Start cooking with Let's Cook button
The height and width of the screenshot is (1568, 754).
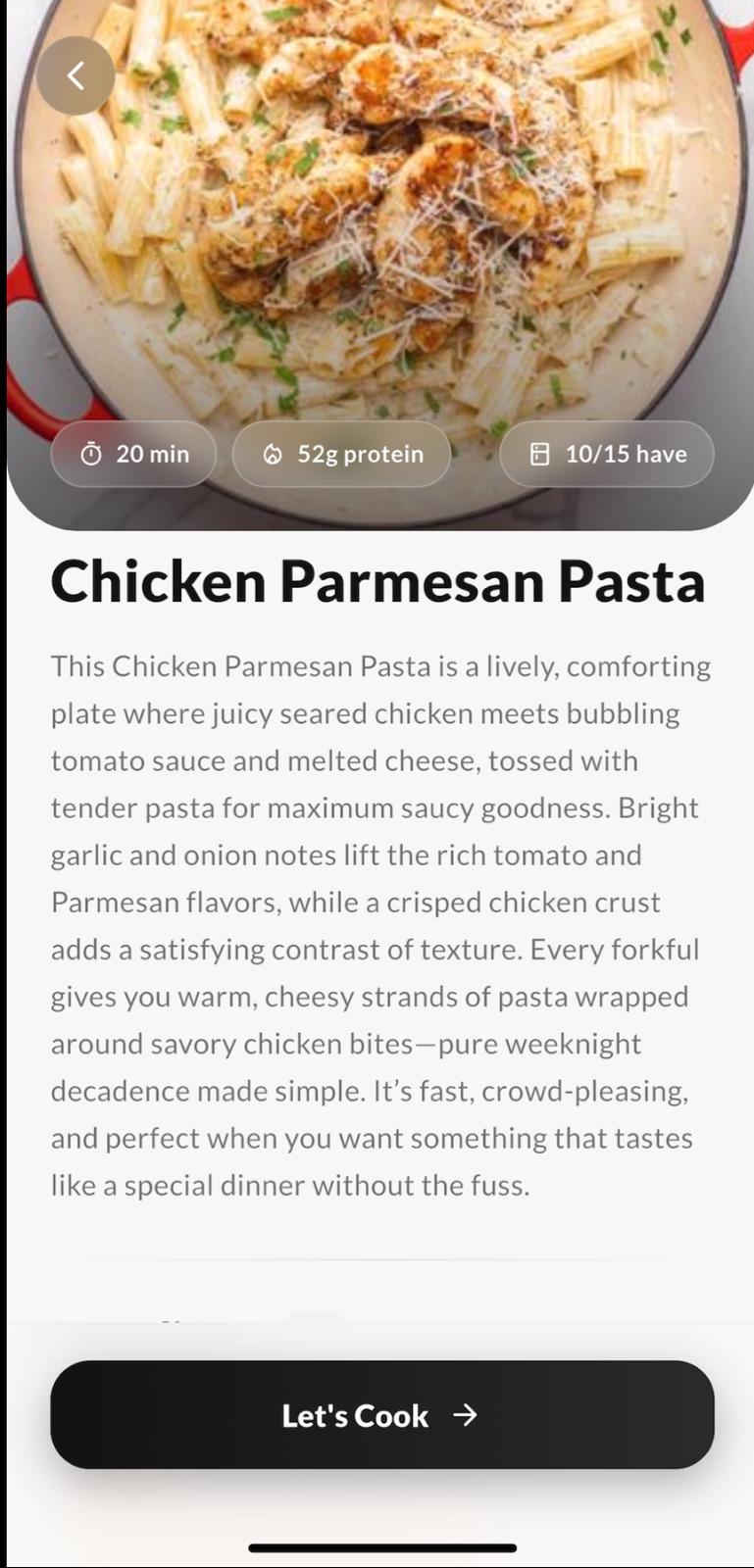[381, 1414]
